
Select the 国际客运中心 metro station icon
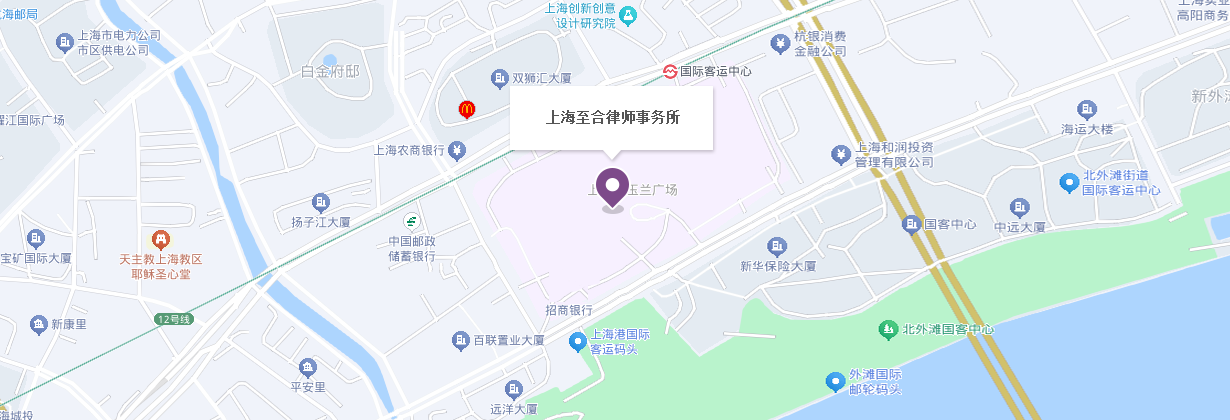[x=669, y=71]
